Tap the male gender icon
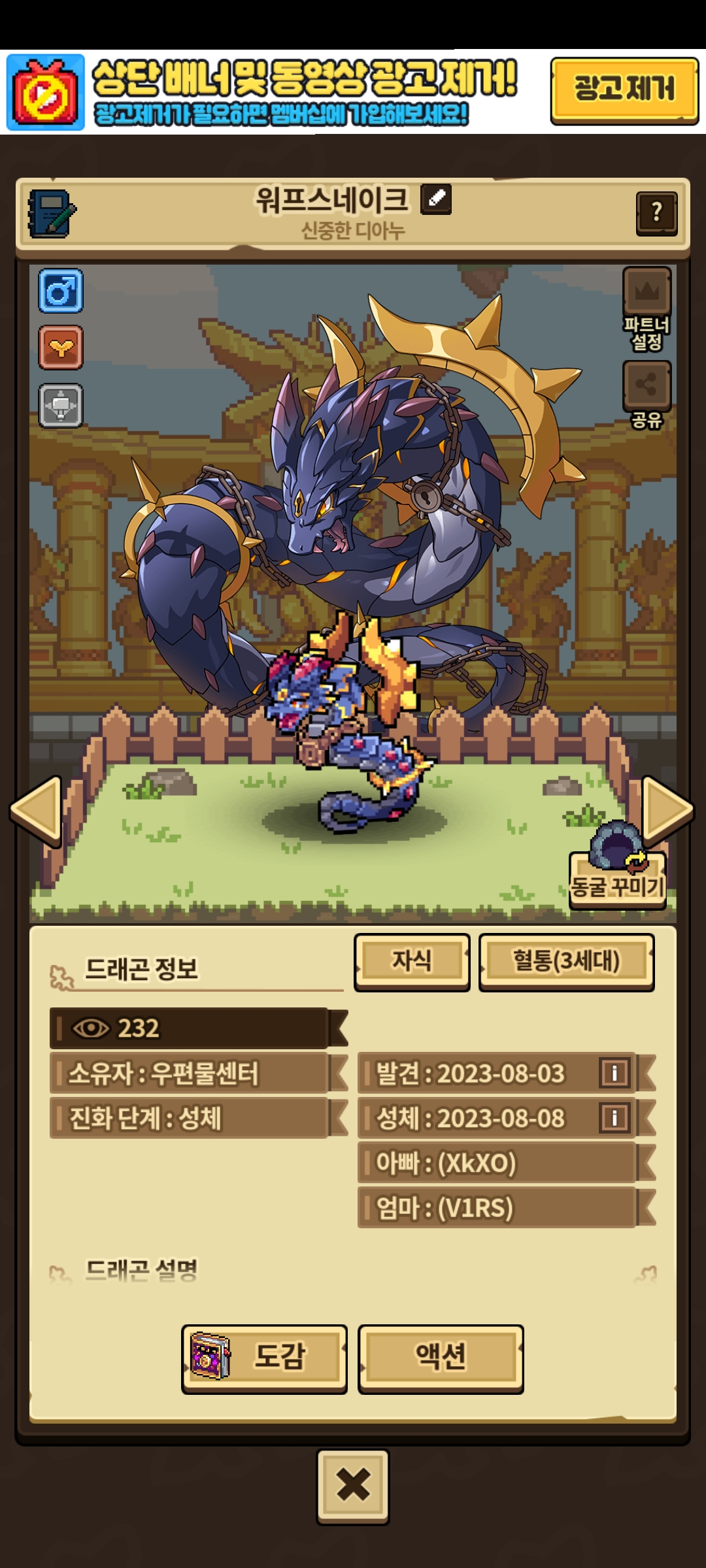The height and width of the screenshot is (1568, 706). coord(61,290)
